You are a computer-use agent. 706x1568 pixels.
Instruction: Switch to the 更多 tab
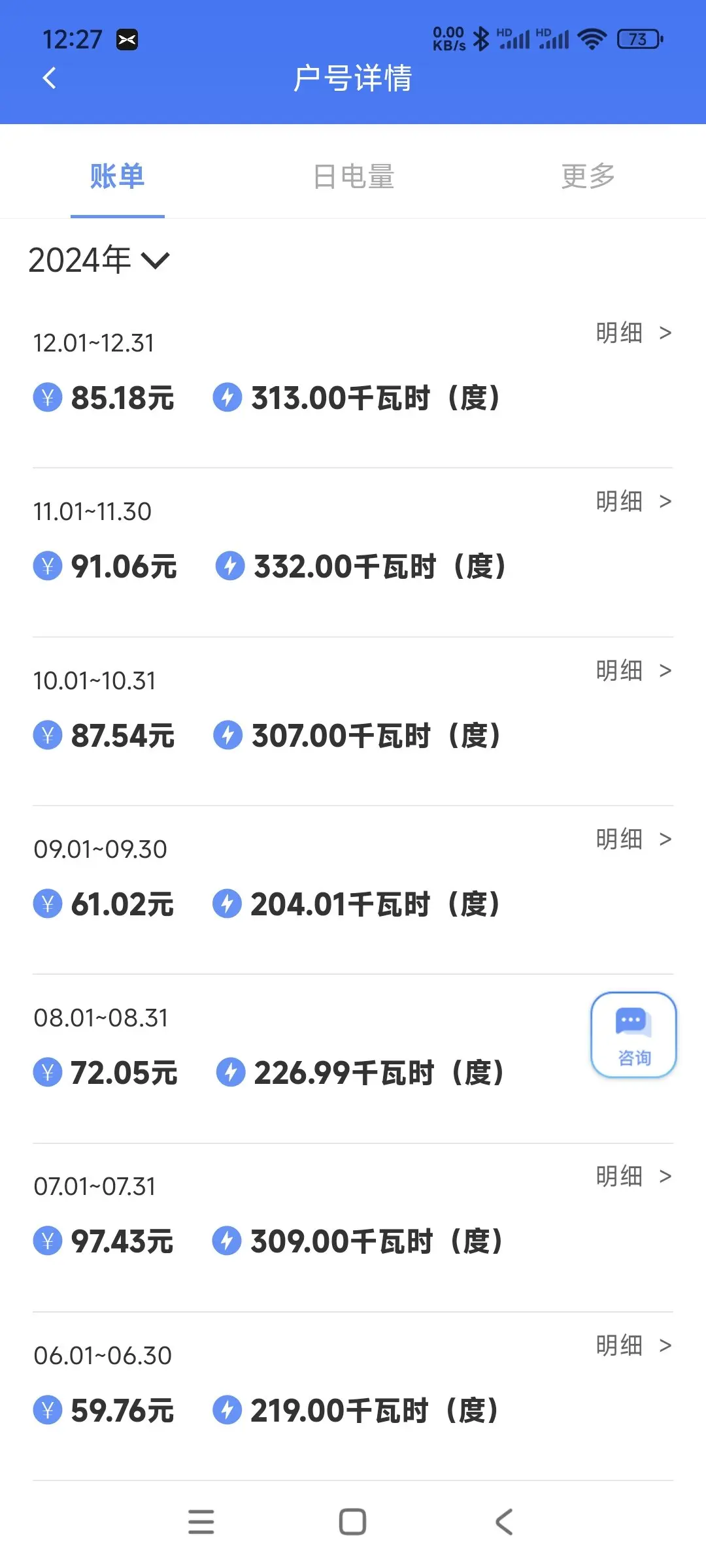point(588,175)
